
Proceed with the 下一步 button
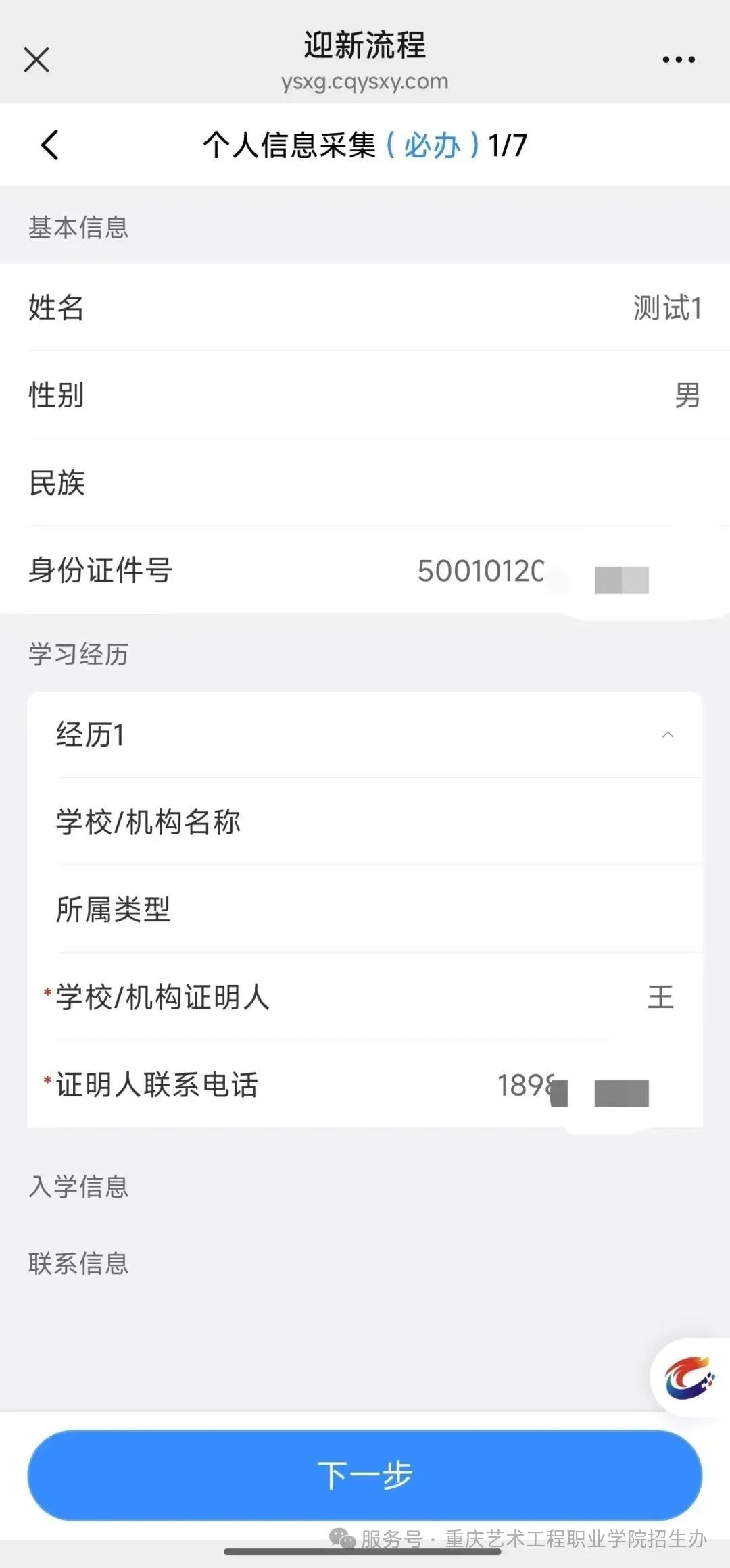365,1475
